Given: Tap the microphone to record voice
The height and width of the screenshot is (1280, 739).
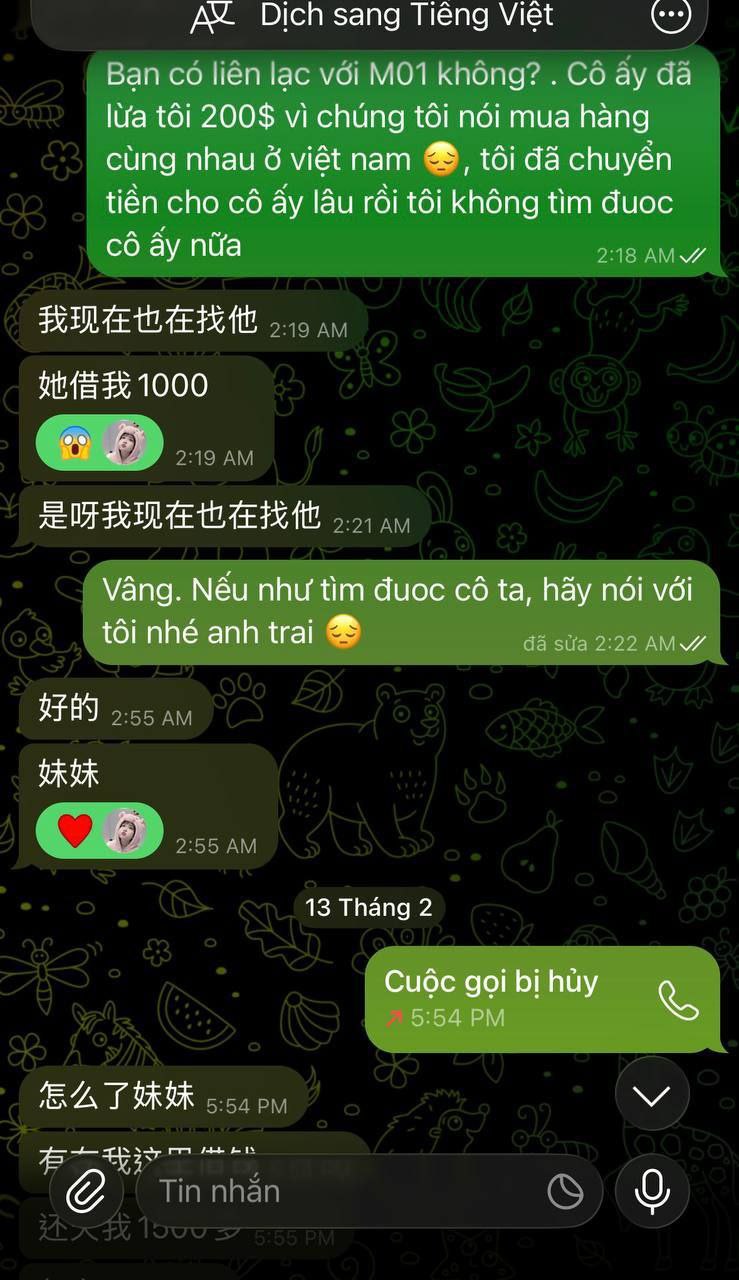Looking at the screenshot, I should click(x=652, y=1191).
